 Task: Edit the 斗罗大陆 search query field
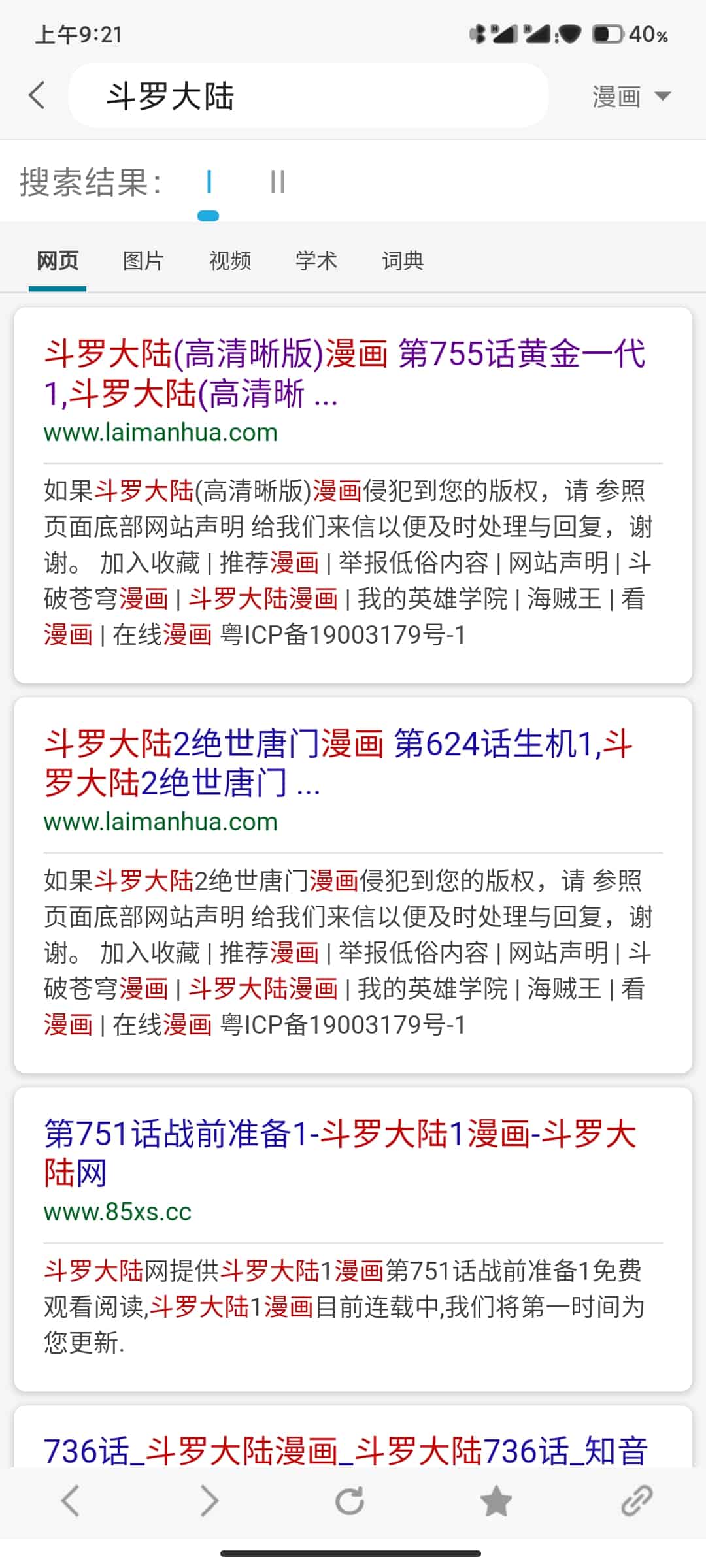(x=308, y=96)
